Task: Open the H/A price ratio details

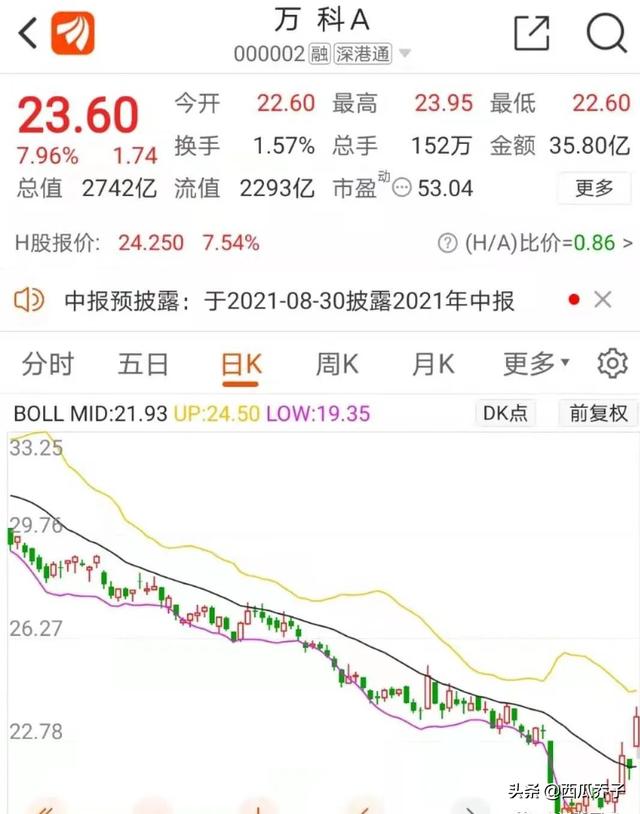Action: point(535,243)
